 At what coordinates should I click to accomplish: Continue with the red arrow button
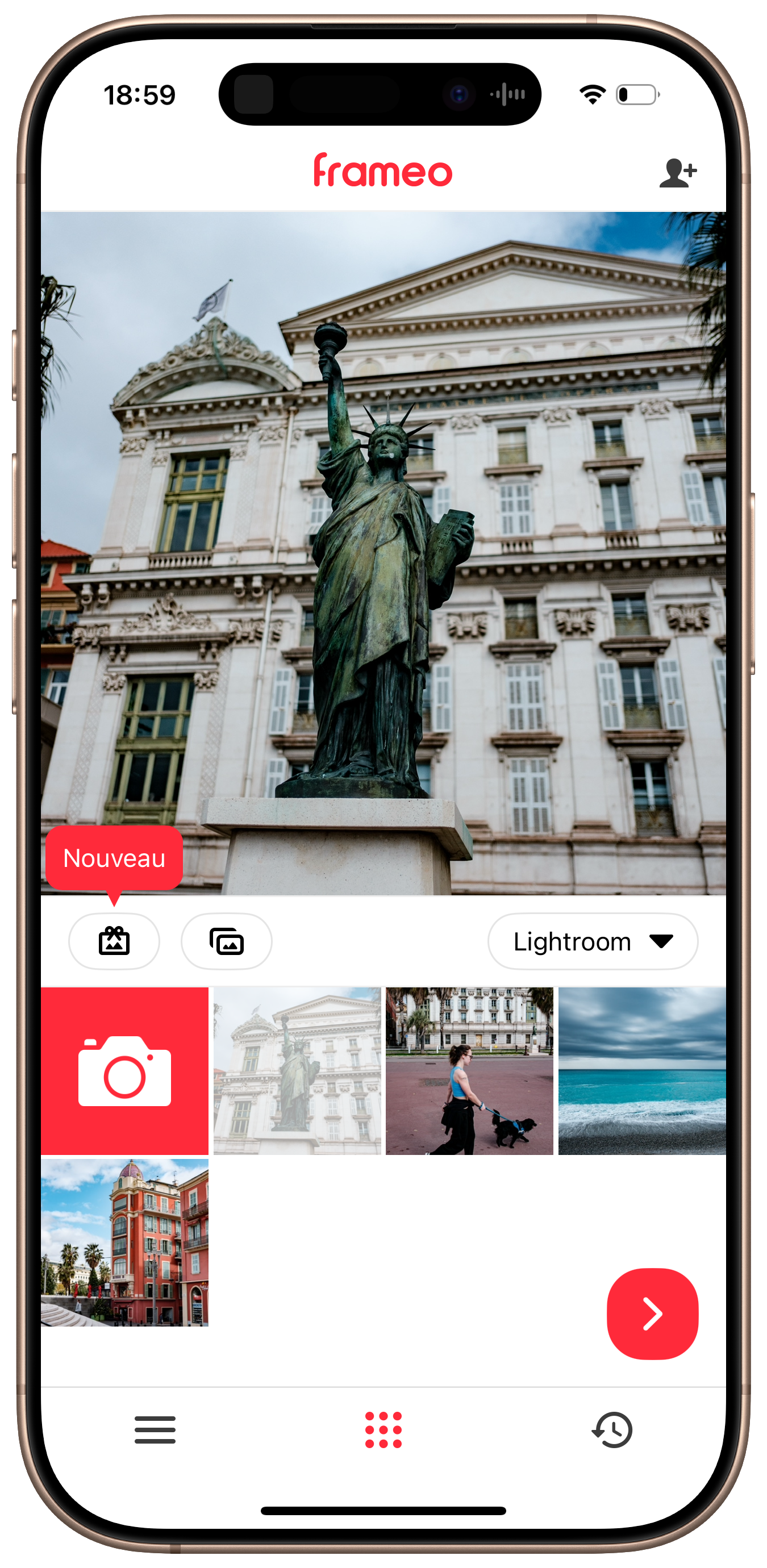(x=653, y=1313)
